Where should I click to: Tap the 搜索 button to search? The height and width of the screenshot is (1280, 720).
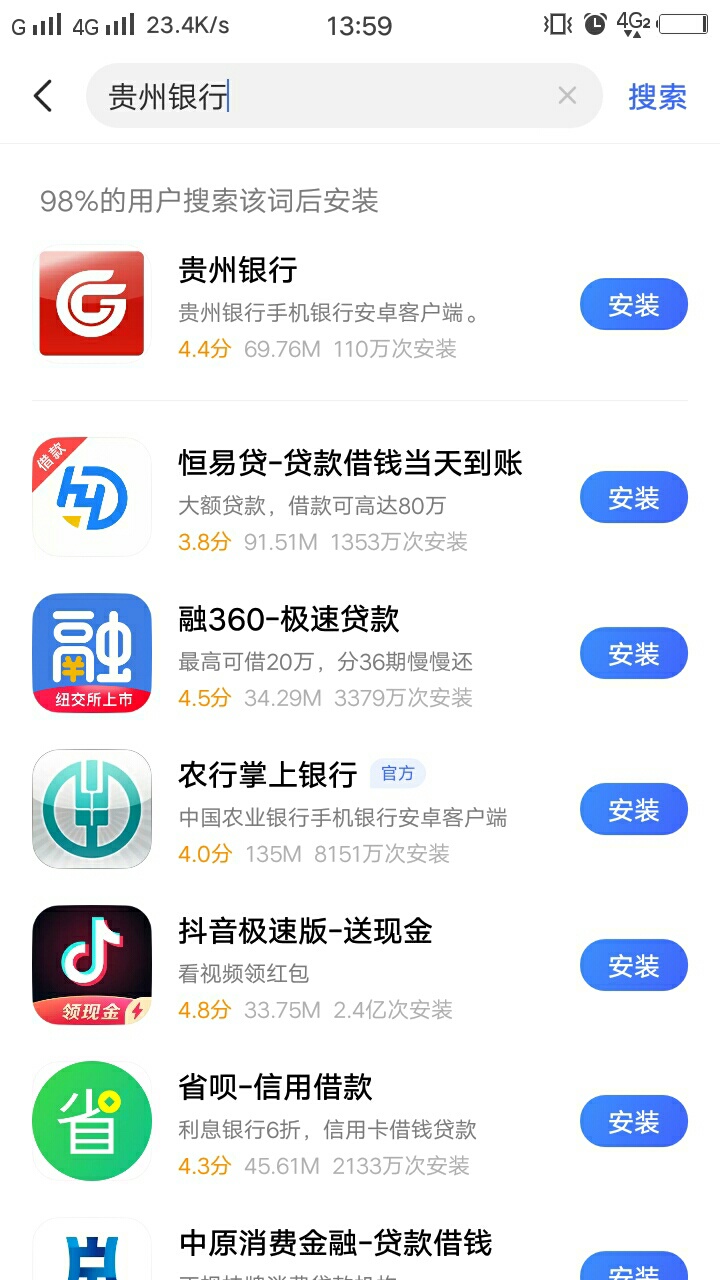(x=657, y=97)
